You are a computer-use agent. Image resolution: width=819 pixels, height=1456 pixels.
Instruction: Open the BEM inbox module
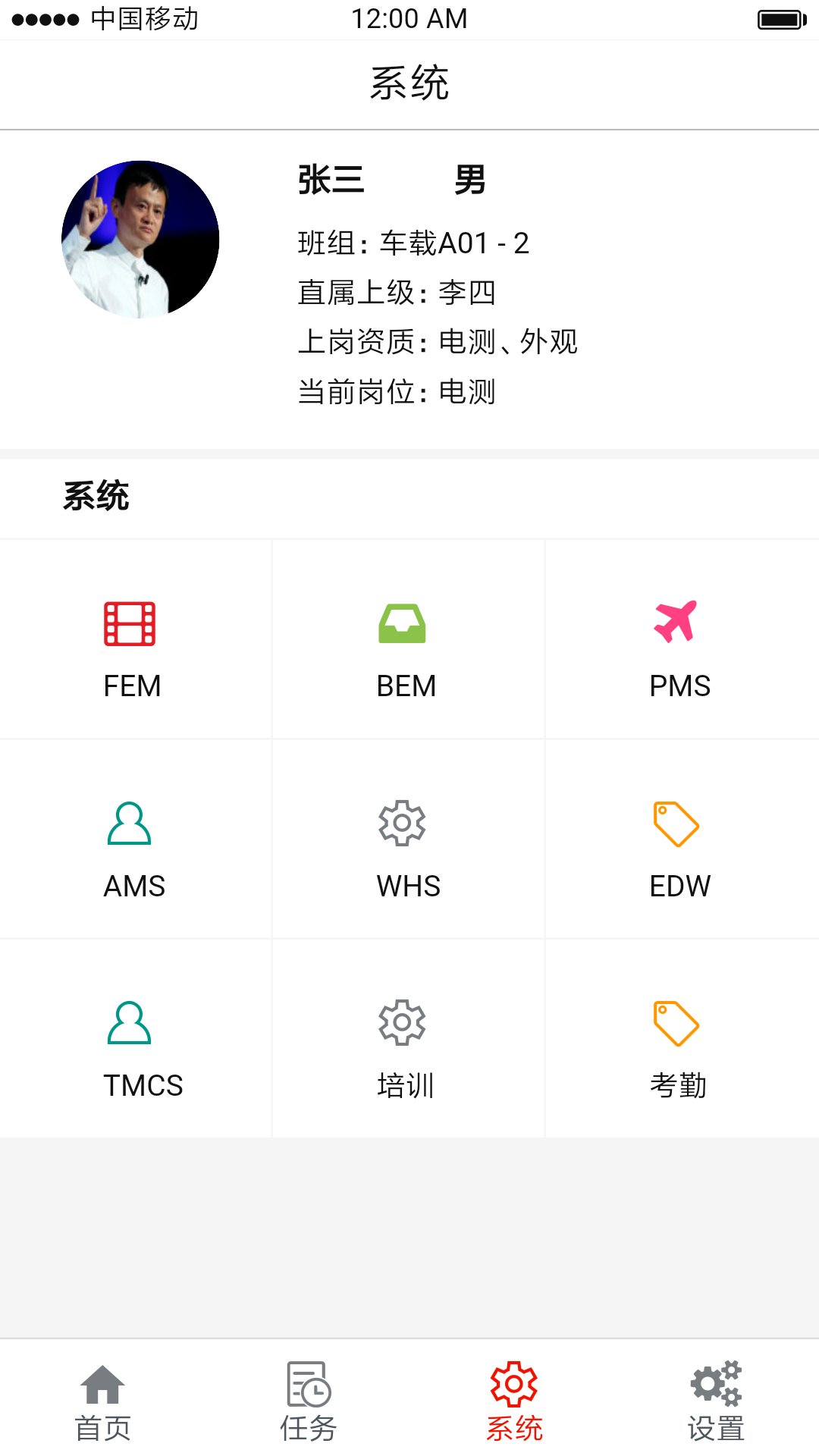[x=407, y=648]
